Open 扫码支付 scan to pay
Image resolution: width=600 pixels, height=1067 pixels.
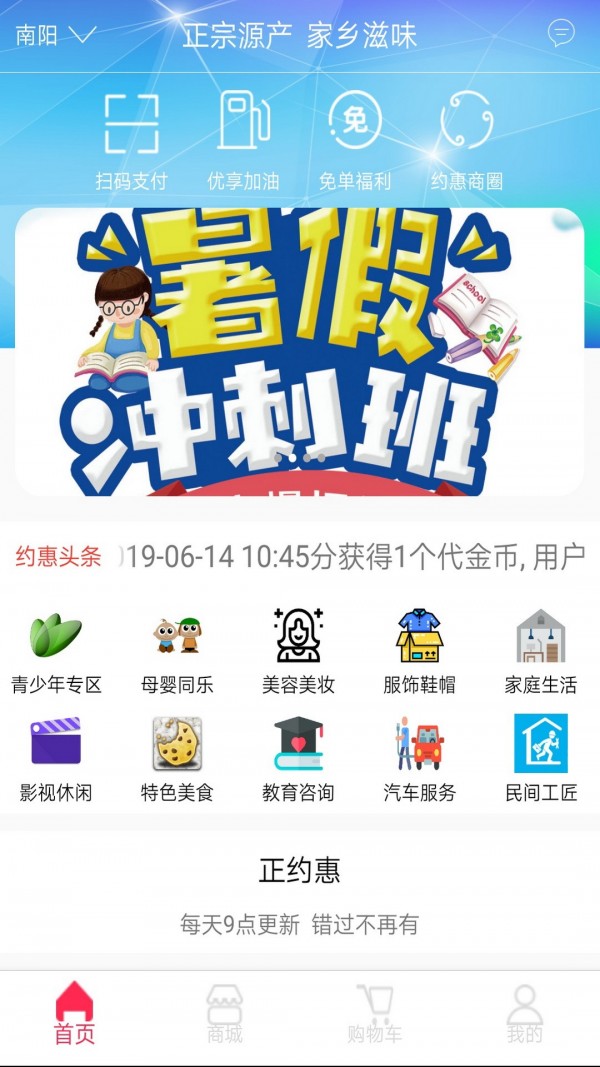[131, 142]
